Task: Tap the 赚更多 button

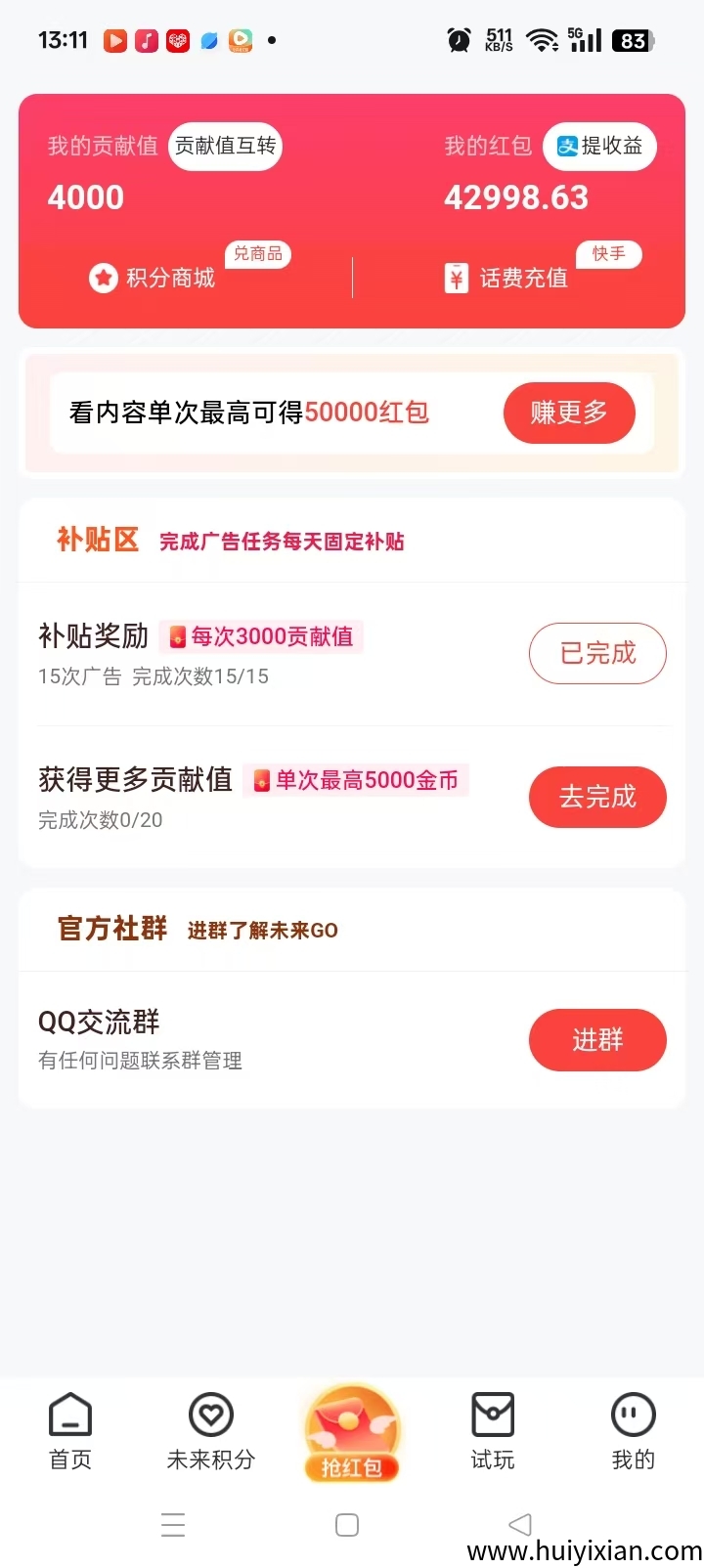Action: point(569,413)
